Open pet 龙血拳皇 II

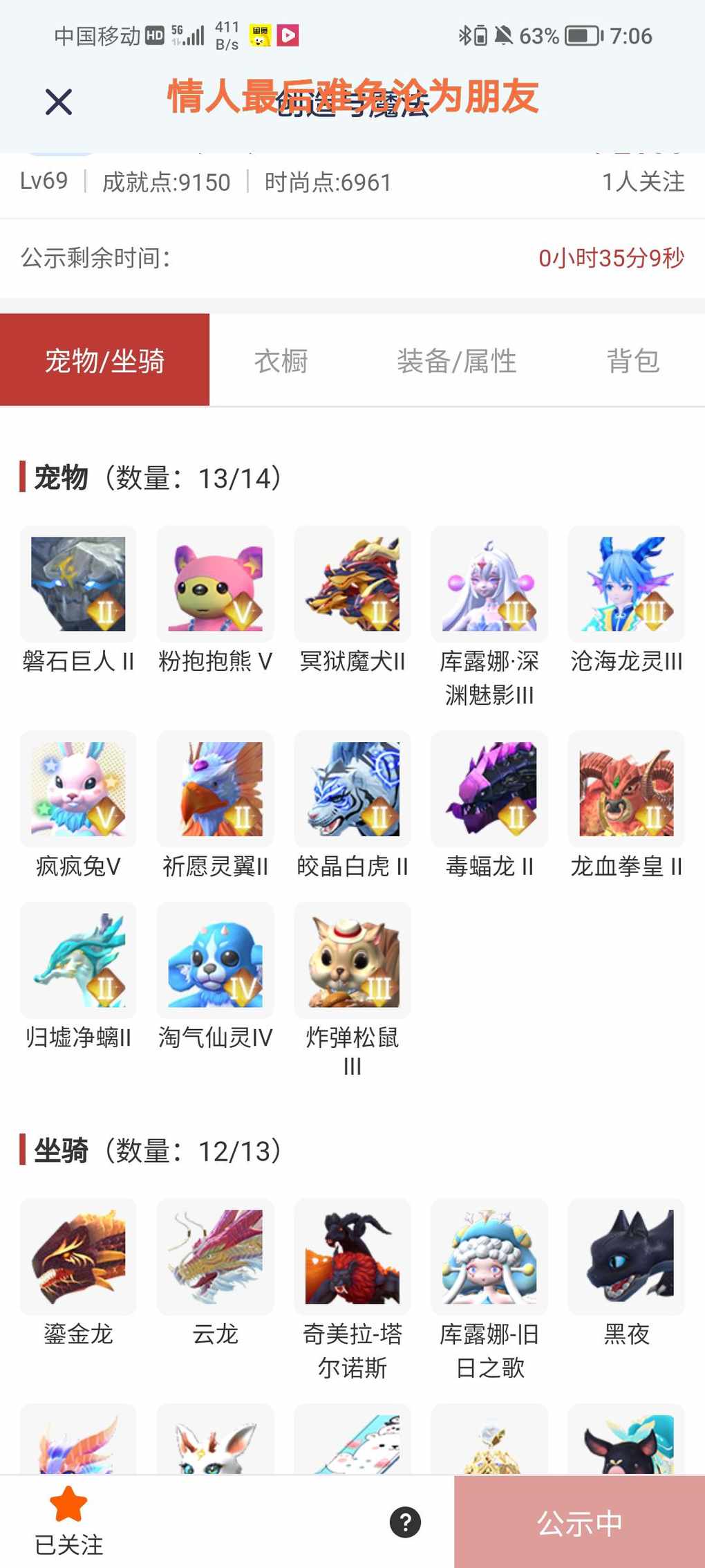click(x=626, y=789)
